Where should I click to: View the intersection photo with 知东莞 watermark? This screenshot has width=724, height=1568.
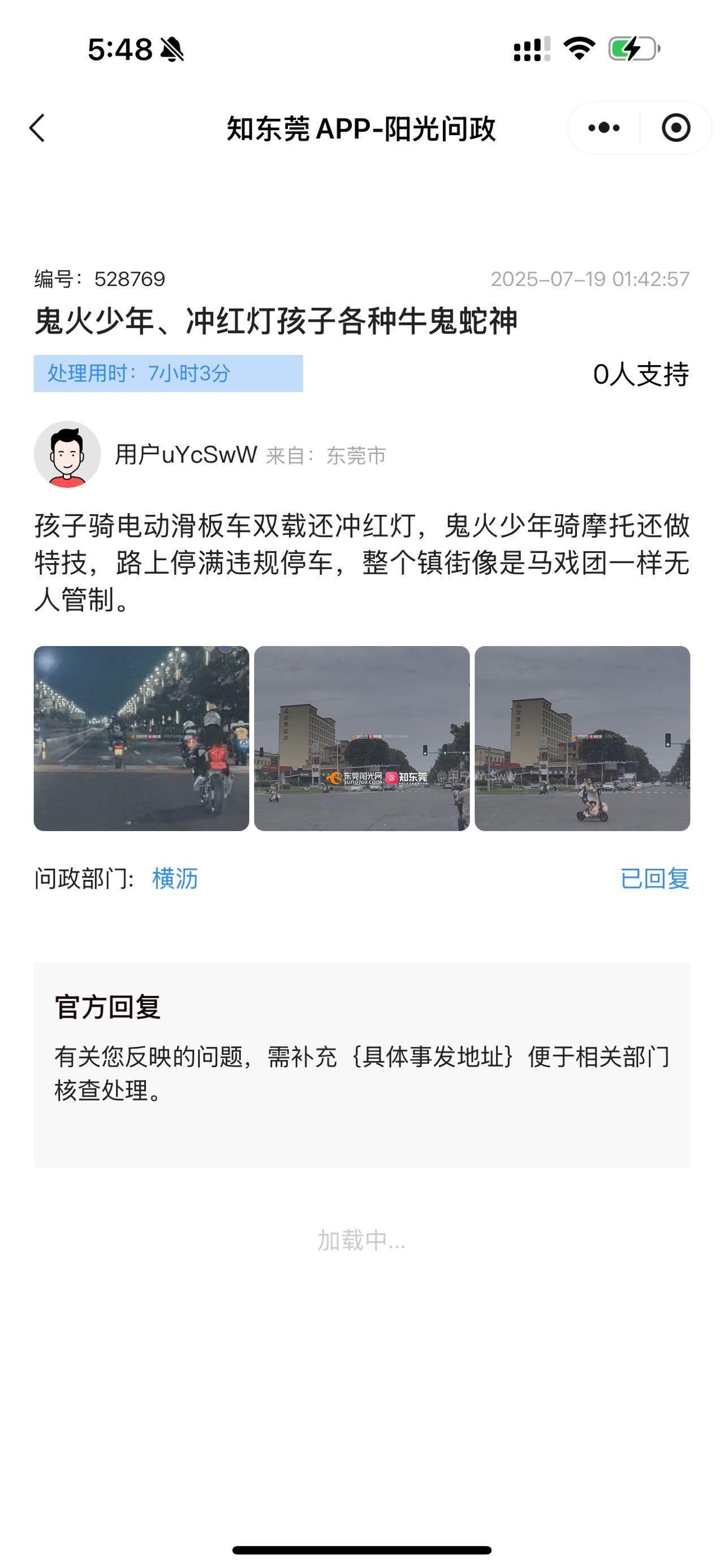point(361,738)
